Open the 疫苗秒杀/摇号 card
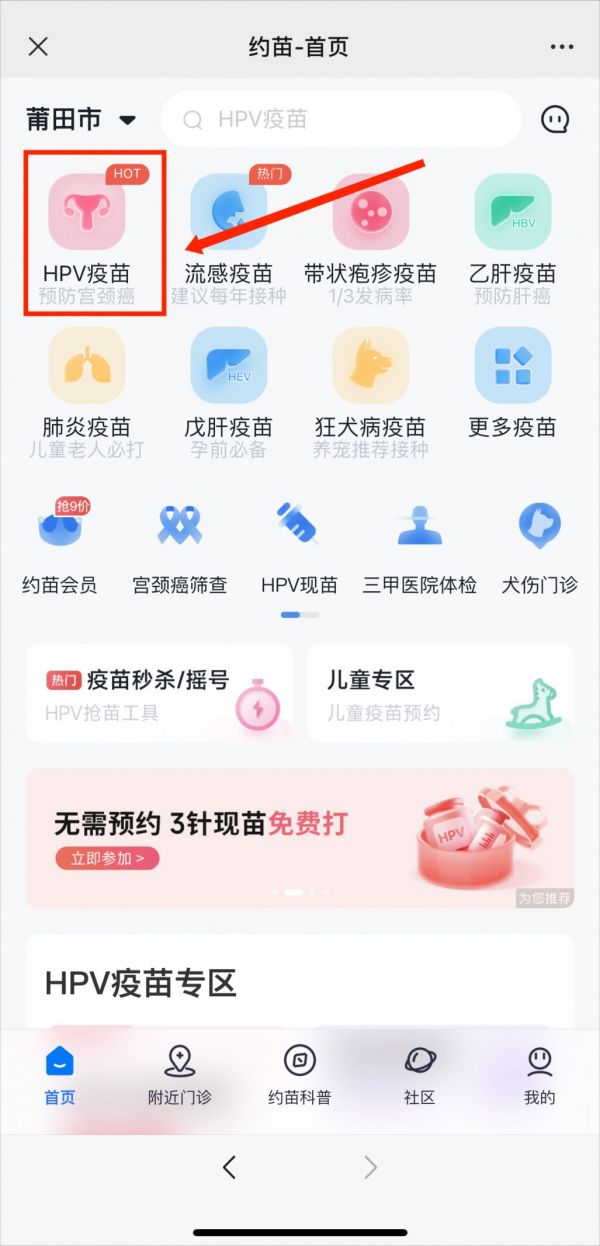The width and height of the screenshot is (600, 1246). tap(159, 693)
